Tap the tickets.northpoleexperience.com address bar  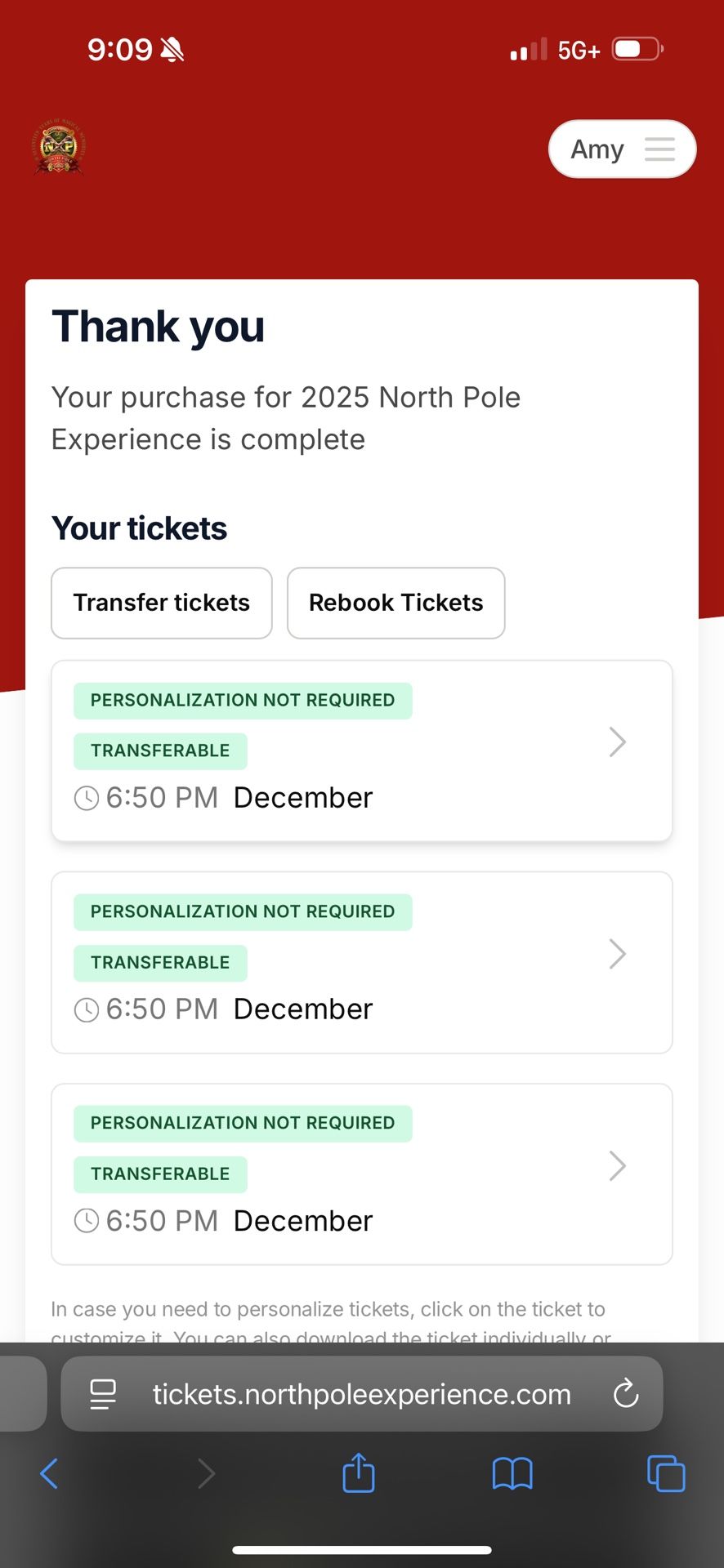point(361,1394)
